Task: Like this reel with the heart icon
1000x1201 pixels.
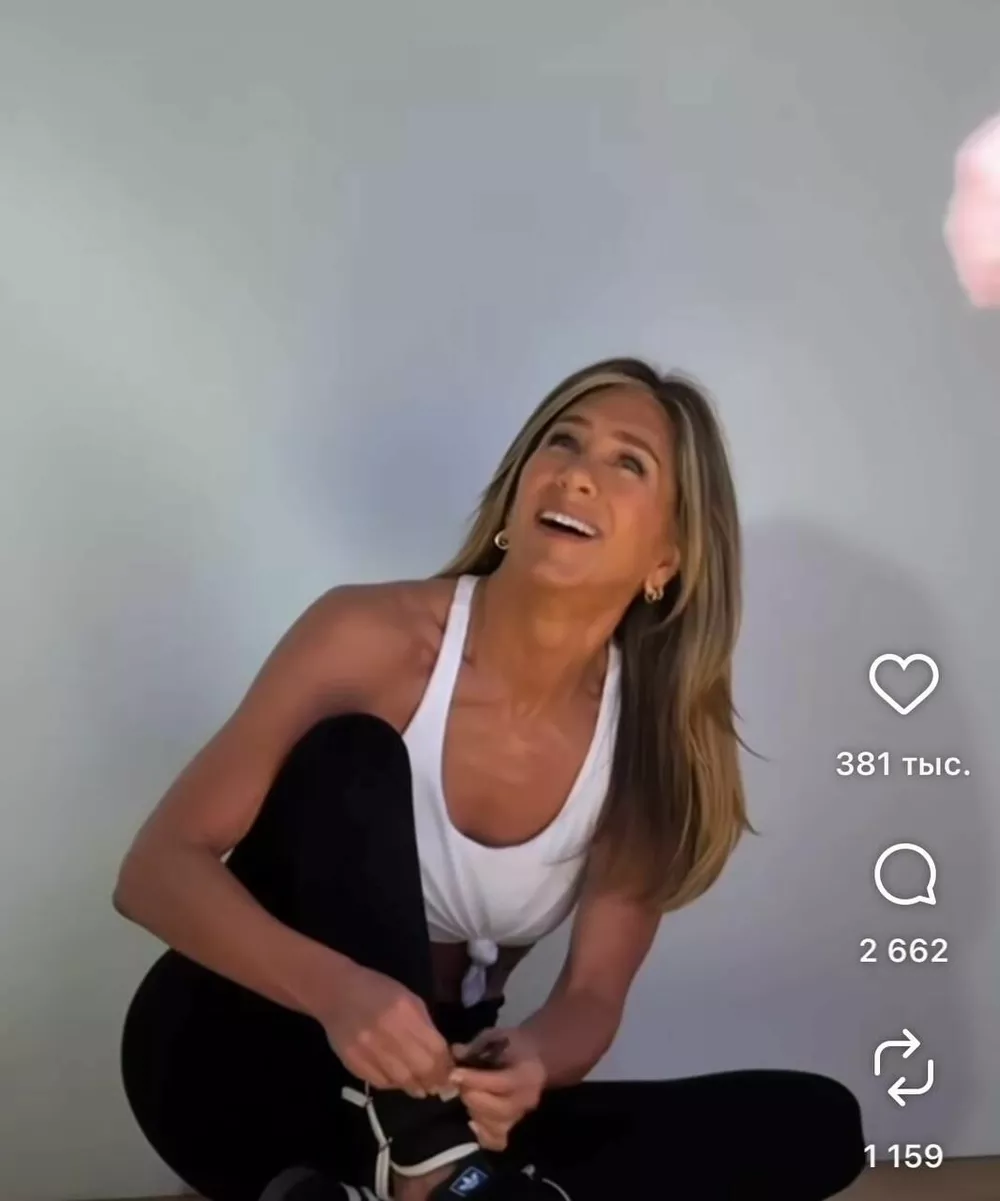Action: 903,684
